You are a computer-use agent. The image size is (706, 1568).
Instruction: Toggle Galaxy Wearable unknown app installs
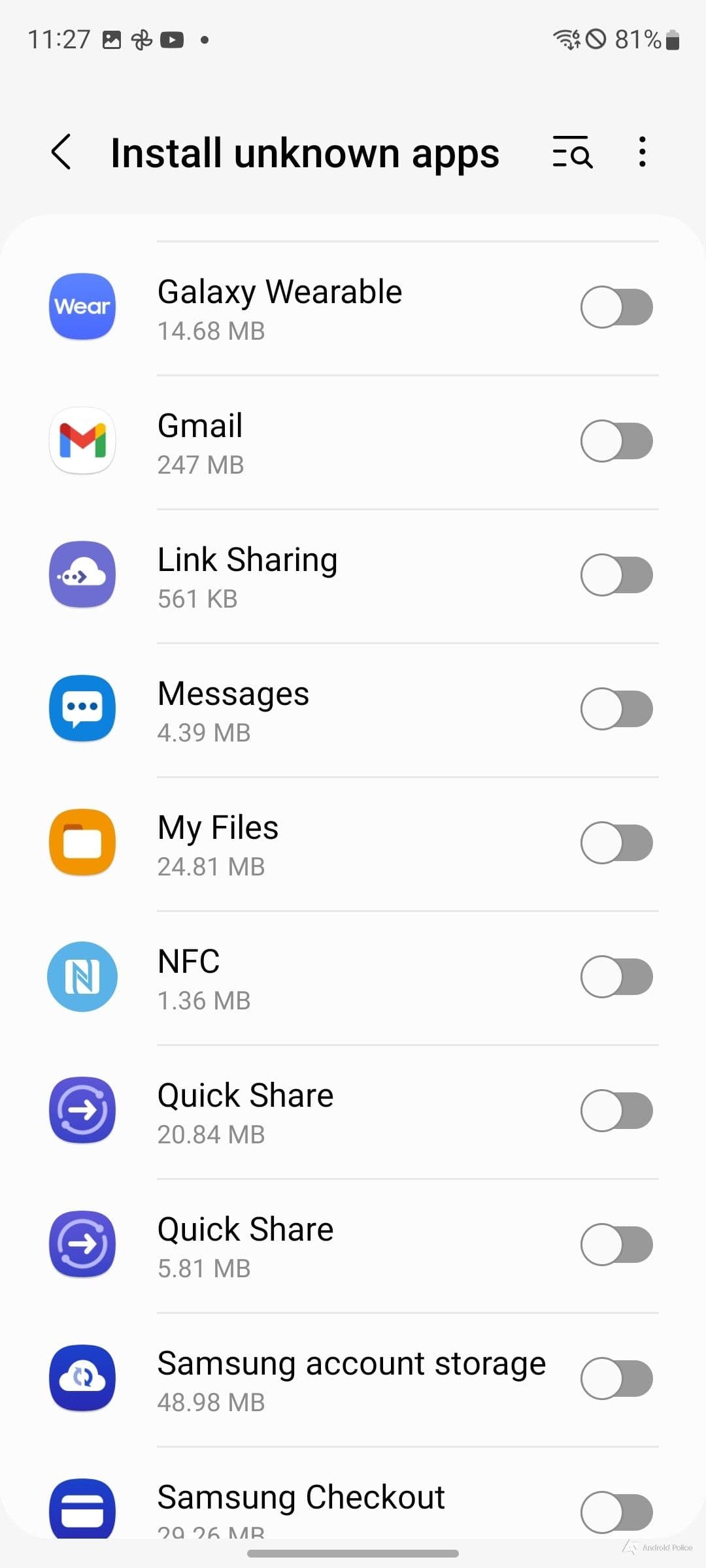point(615,307)
